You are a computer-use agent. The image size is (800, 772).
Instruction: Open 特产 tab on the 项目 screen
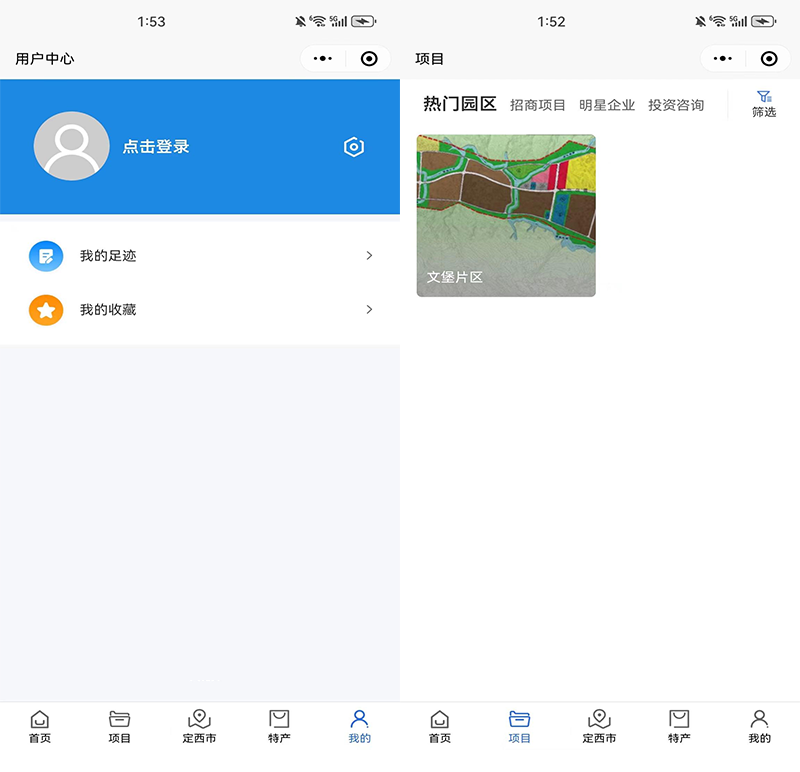(x=680, y=726)
